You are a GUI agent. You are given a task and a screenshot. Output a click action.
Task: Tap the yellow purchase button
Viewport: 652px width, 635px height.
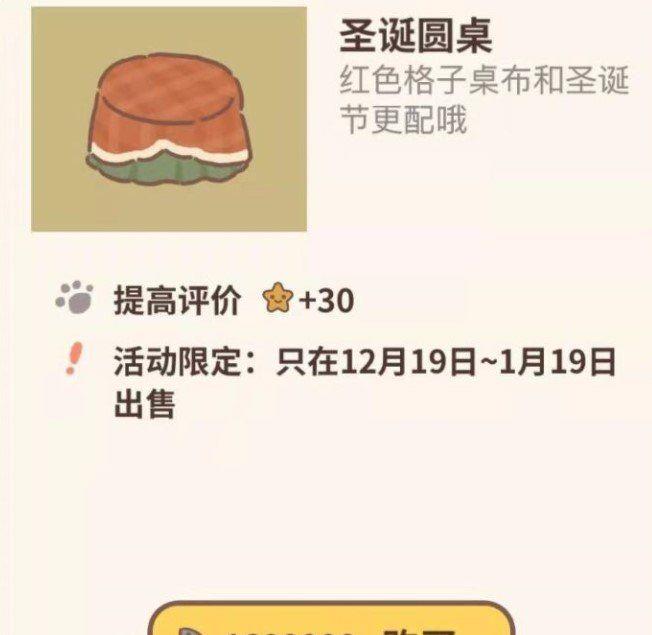(330, 622)
